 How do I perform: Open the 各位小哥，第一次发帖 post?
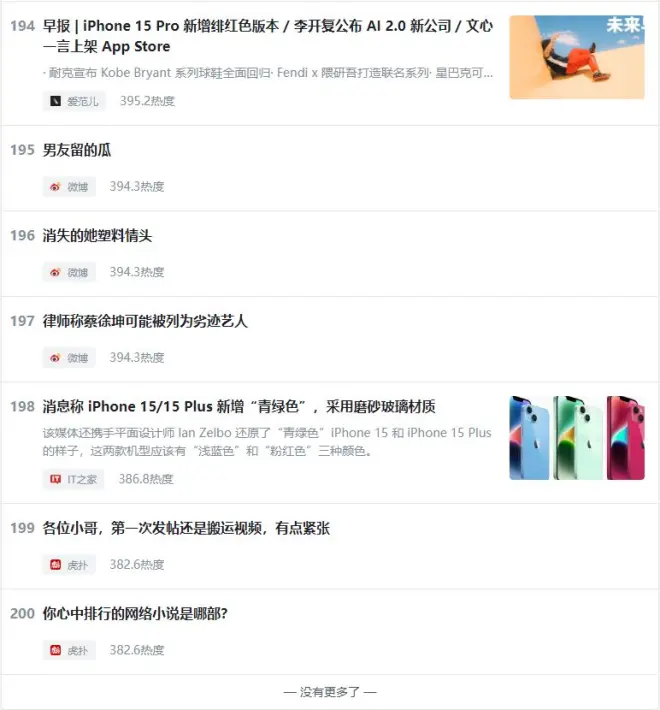185,528
